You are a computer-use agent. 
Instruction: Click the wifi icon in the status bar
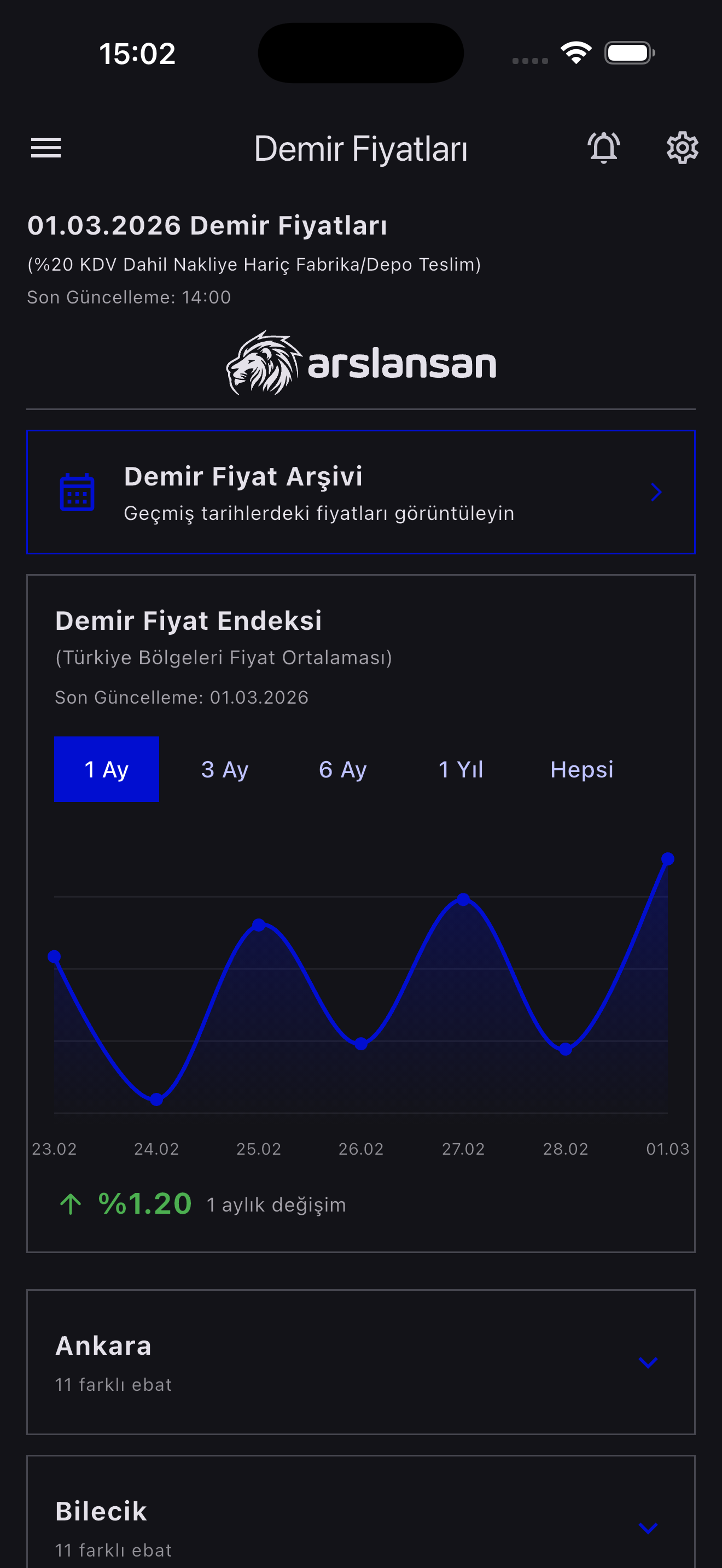(x=575, y=53)
